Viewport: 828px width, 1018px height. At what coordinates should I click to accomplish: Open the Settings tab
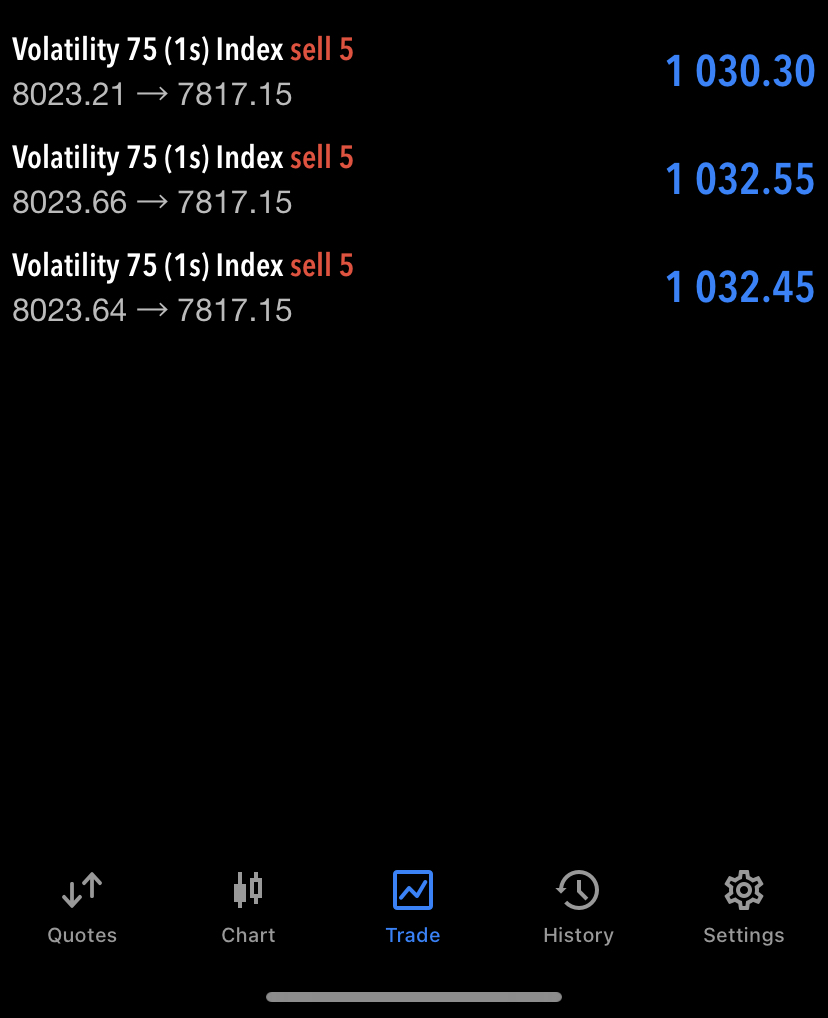pyautogui.click(x=743, y=906)
